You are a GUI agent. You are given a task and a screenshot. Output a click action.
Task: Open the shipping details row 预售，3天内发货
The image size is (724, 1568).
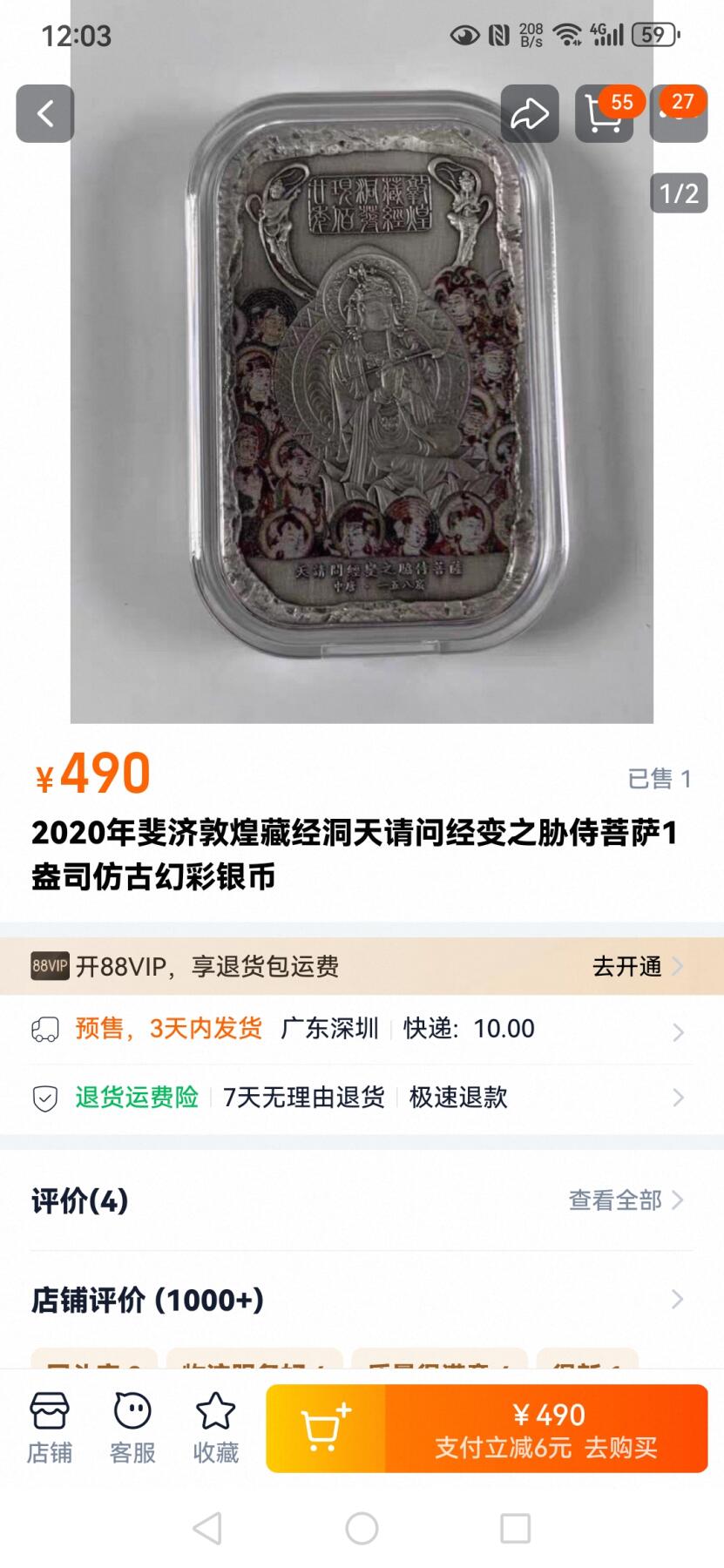(362, 1029)
